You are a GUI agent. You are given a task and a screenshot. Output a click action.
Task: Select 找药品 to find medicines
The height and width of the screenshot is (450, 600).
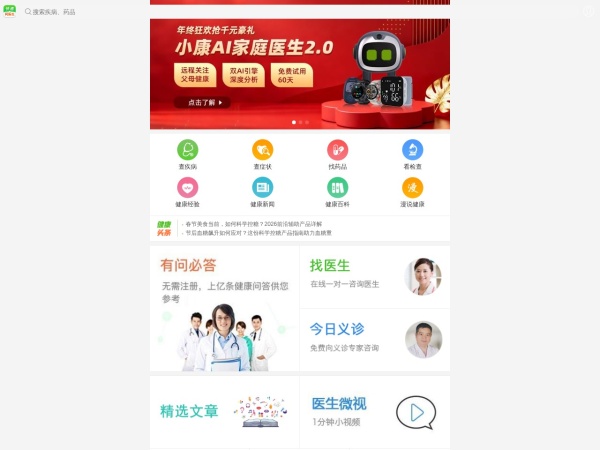[338, 155]
